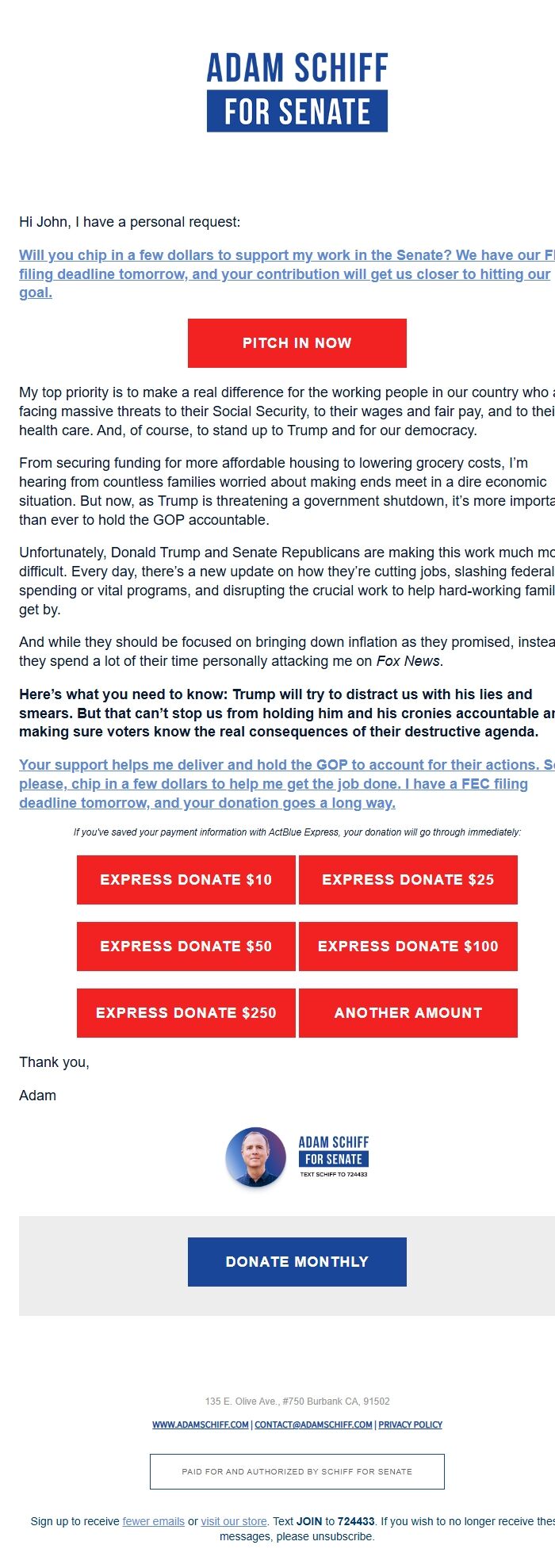Choose Express Donate $100
555x1568 pixels.
pos(408,947)
